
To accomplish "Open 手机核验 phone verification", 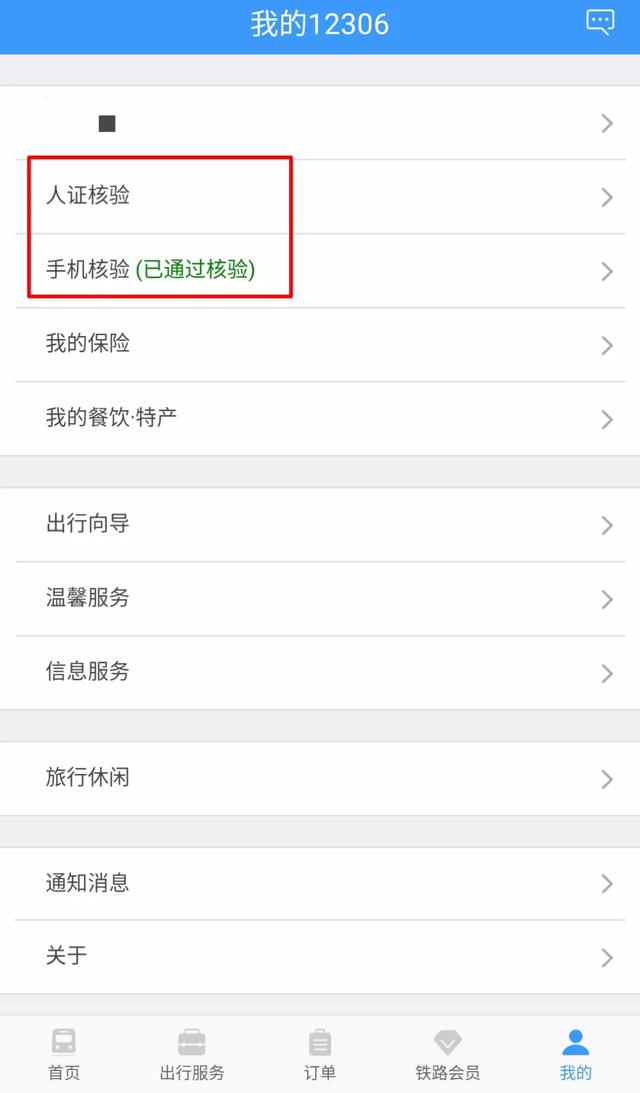I will pos(320,270).
